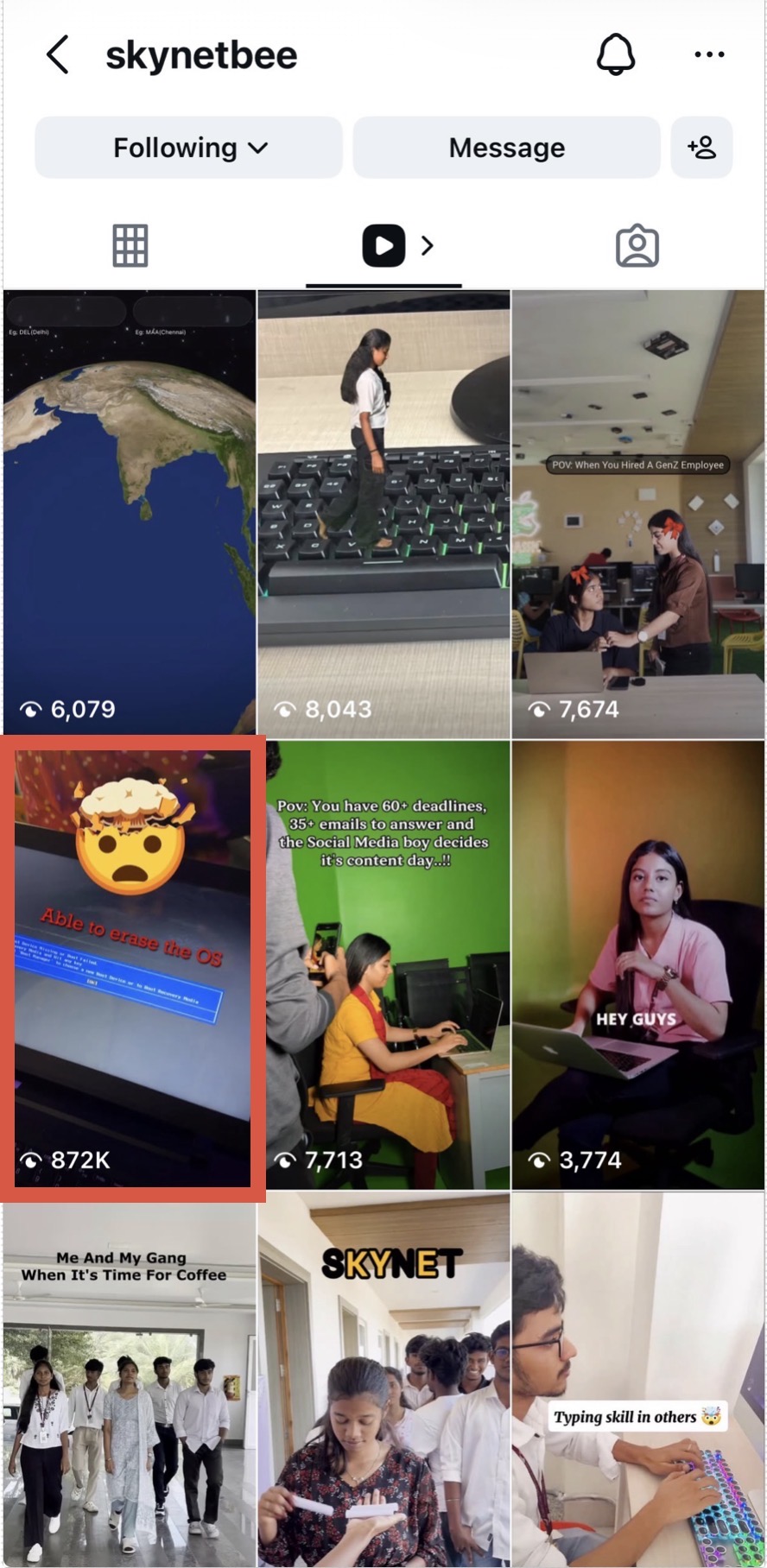Image resolution: width=767 pixels, height=1568 pixels.
Task: Select the reels tab
Action: pyautogui.click(x=384, y=246)
